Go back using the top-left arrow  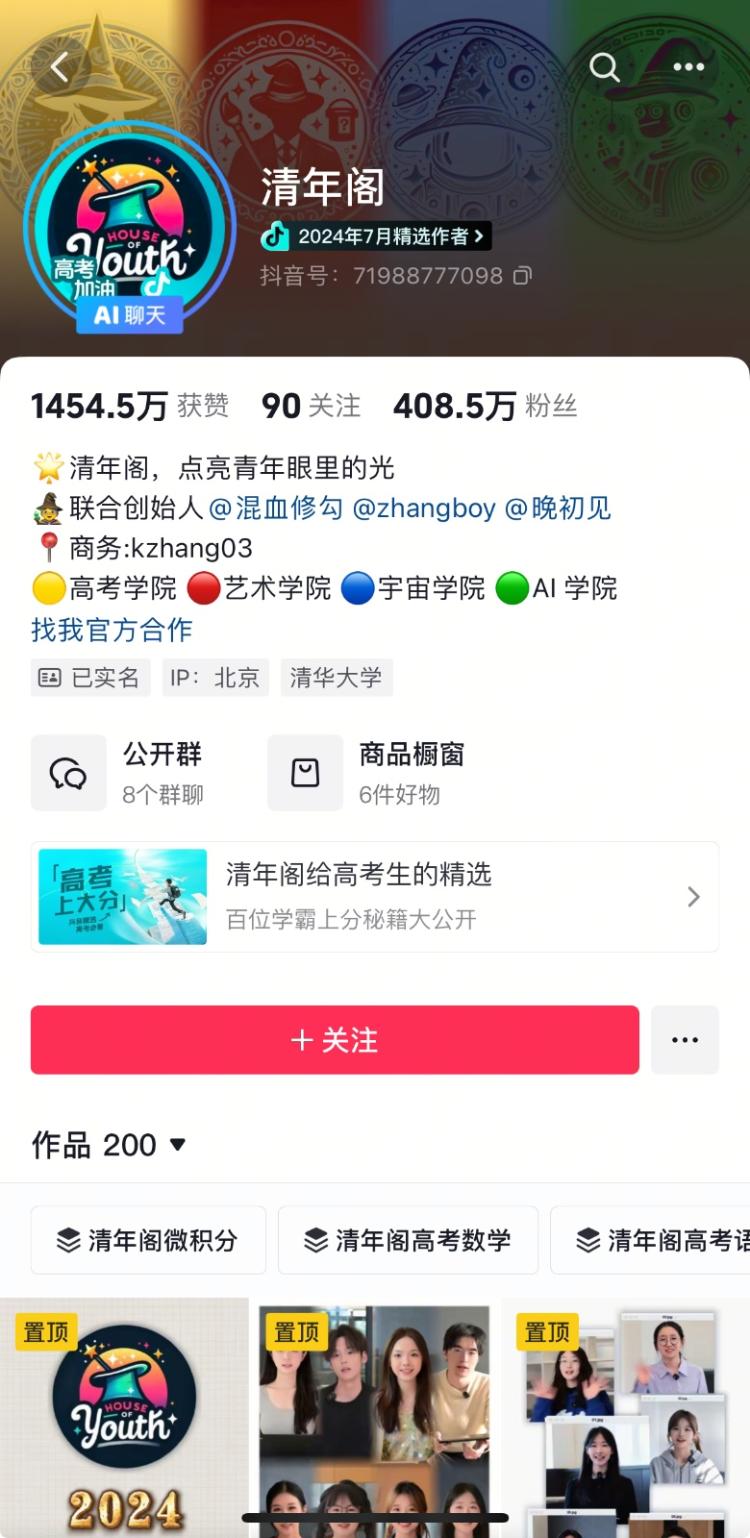click(x=60, y=68)
